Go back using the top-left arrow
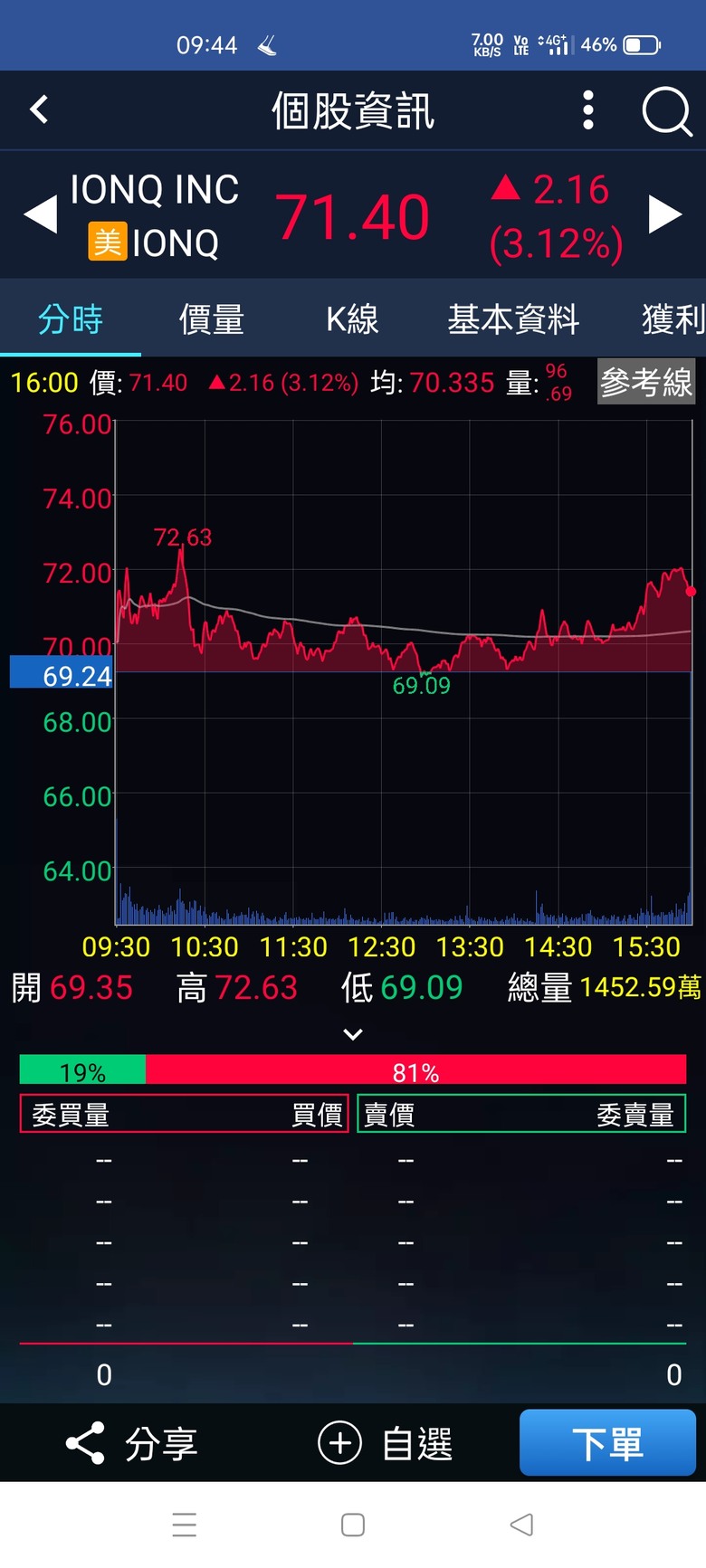This screenshot has width=706, height=1568. (39, 110)
